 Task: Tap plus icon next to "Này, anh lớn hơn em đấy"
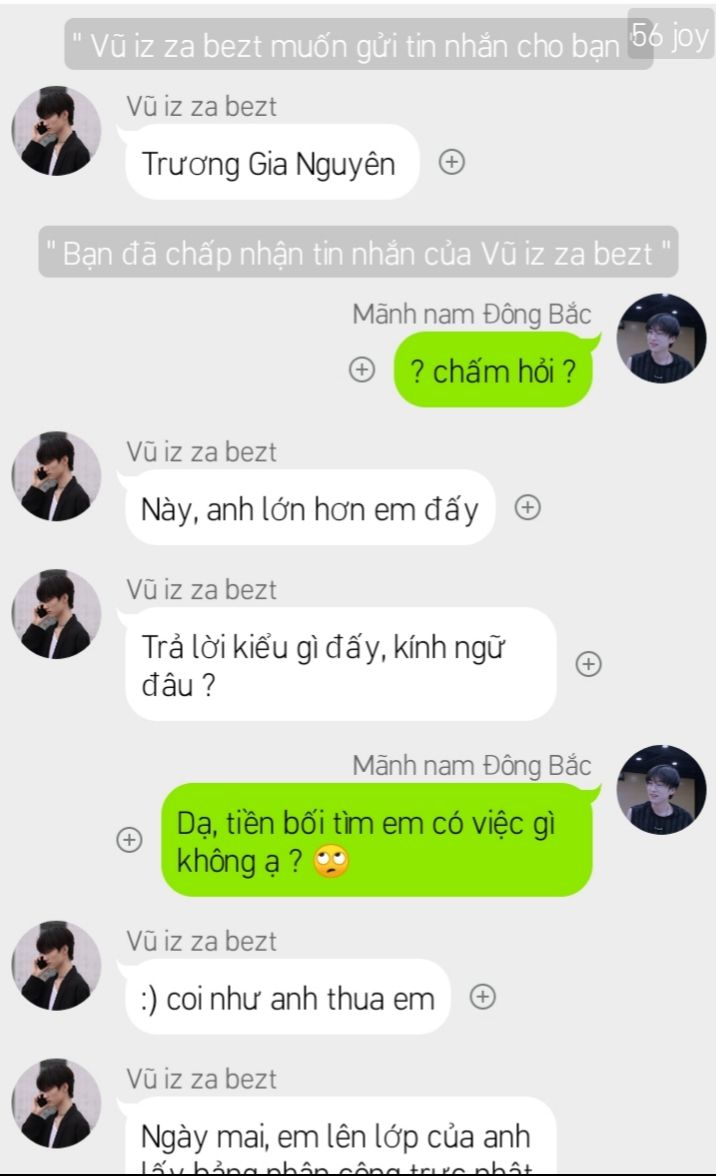point(528,508)
